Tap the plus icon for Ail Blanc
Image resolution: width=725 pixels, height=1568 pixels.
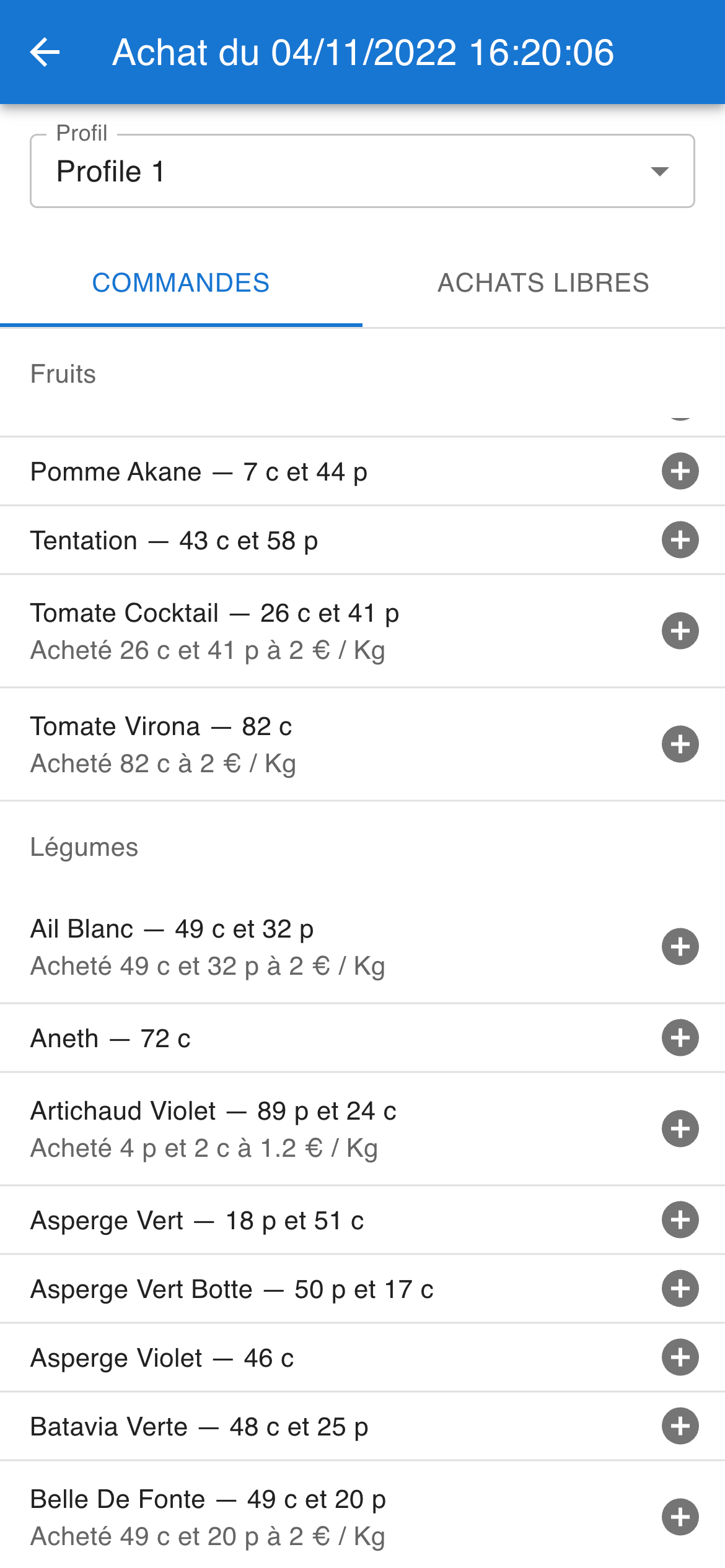click(680, 947)
